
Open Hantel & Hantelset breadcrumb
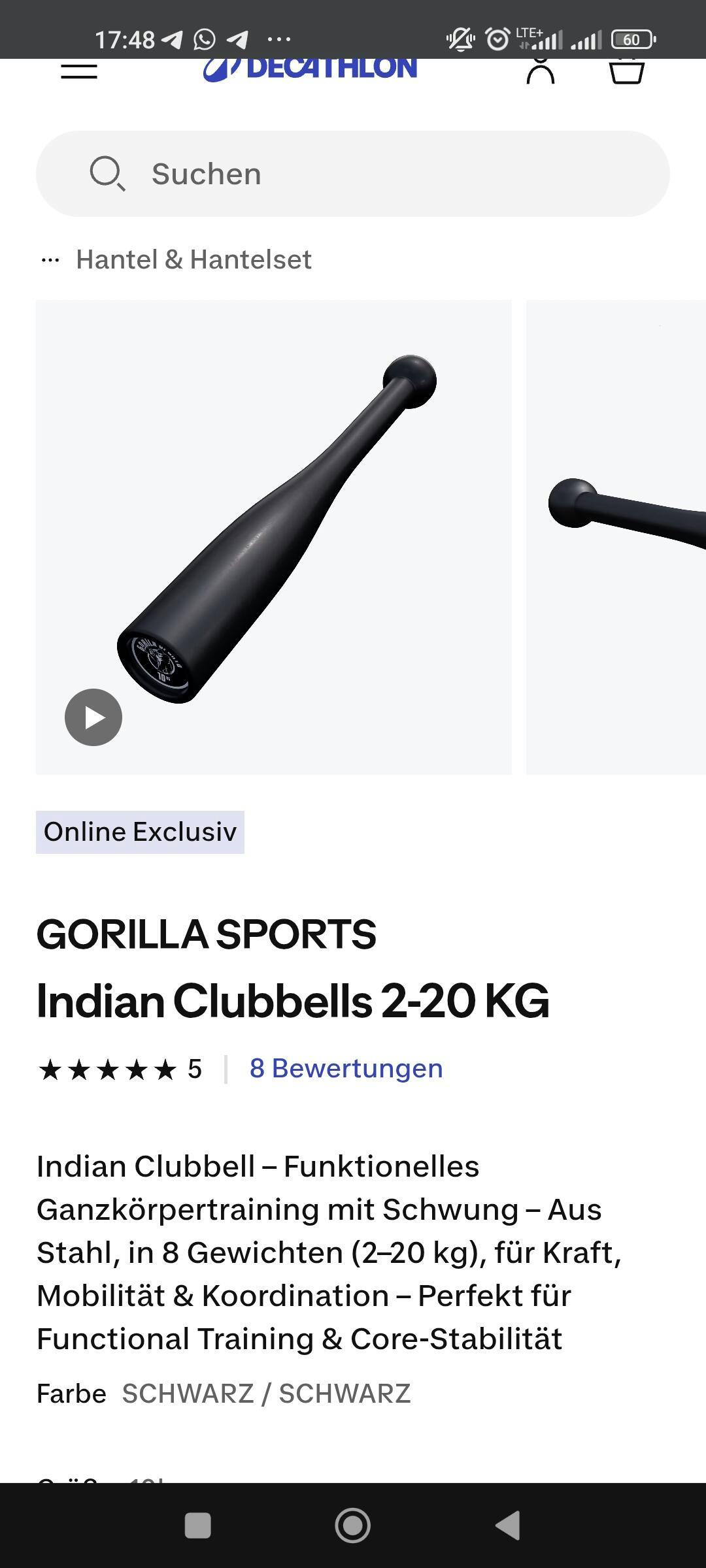click(x=193, y=259)
